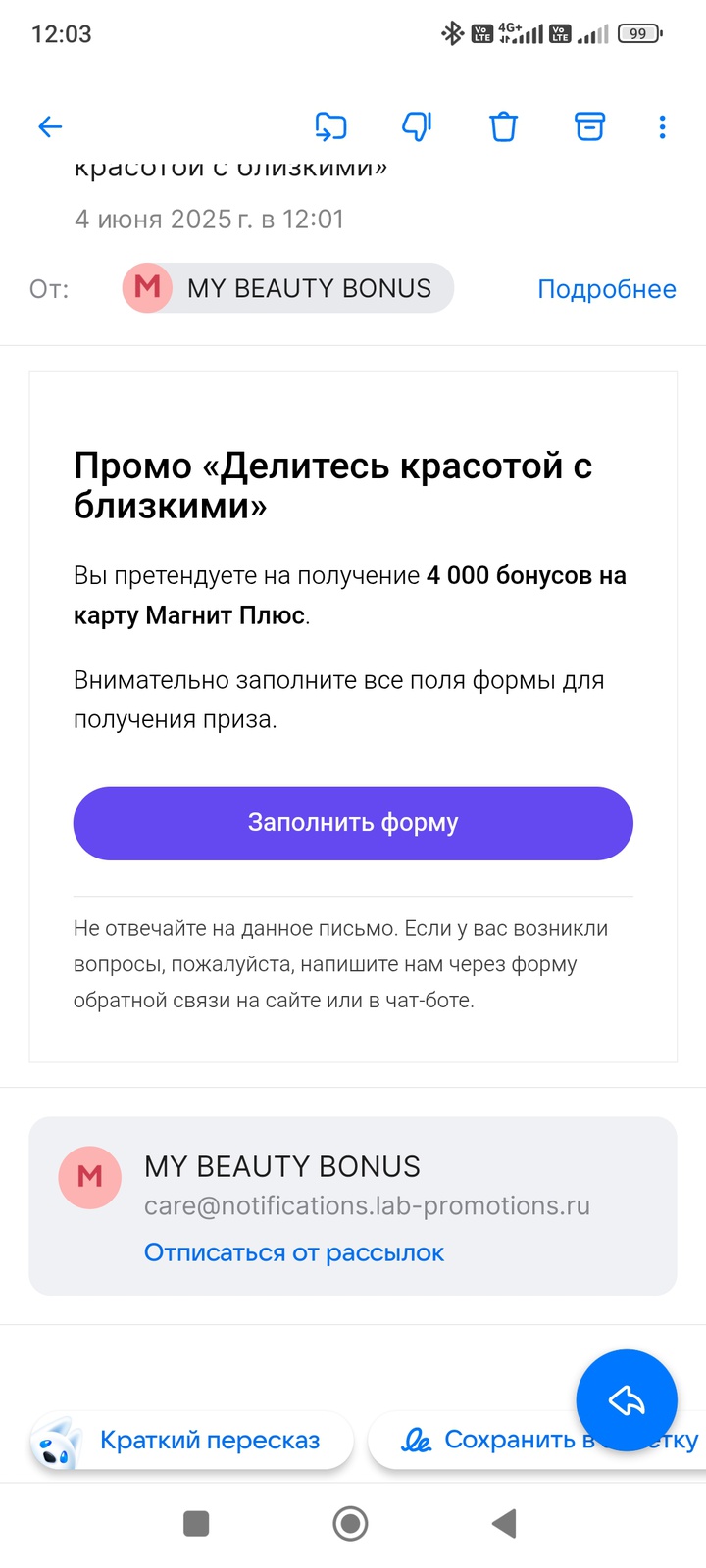Go back to the inbox
The height and width of the screenshot is (1568, 706).
[x=50, y=126]
